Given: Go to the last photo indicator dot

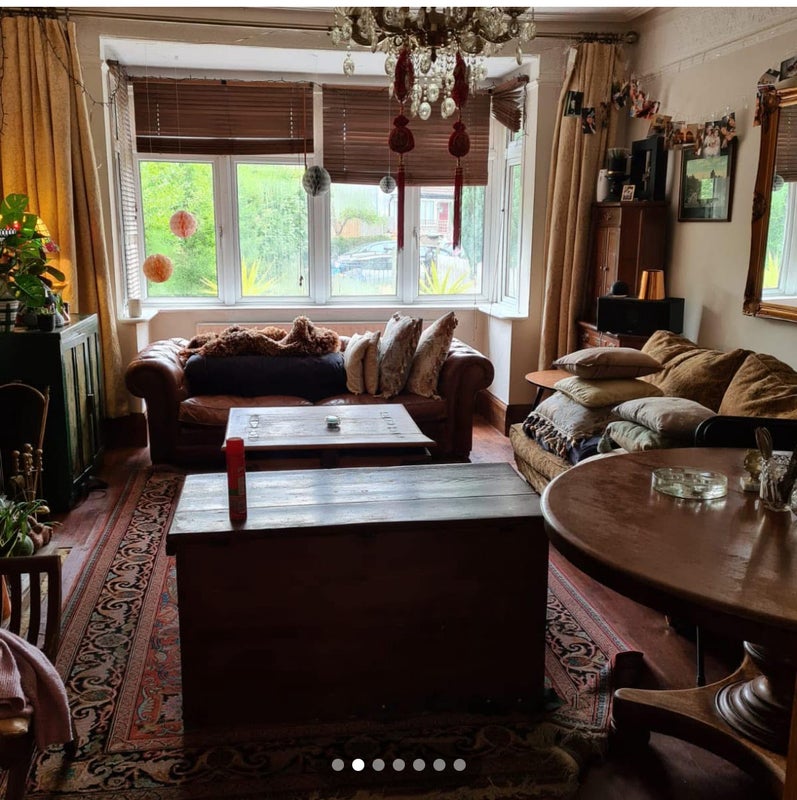Looking at the screenshot, I should click(459, 765).
